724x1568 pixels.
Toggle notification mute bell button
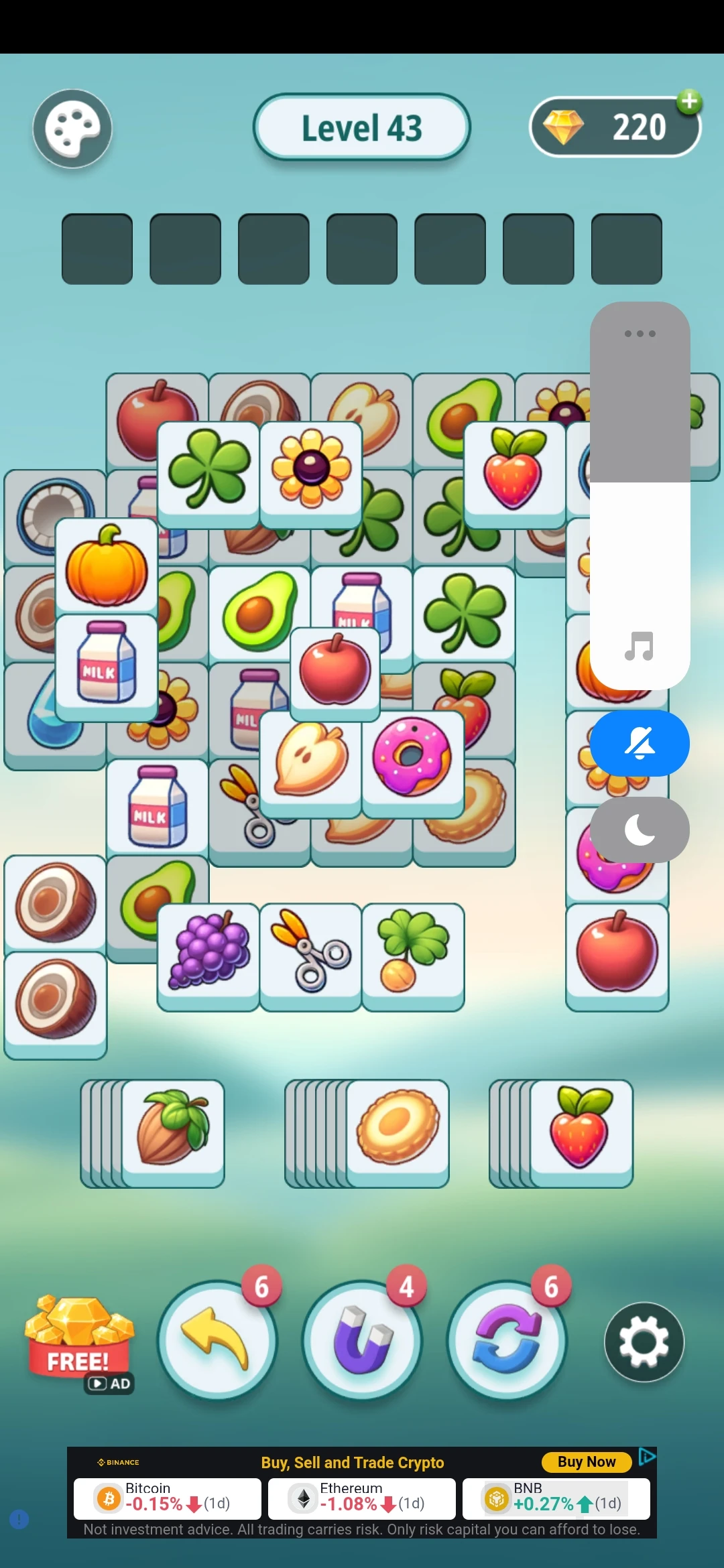pos(640,743)
